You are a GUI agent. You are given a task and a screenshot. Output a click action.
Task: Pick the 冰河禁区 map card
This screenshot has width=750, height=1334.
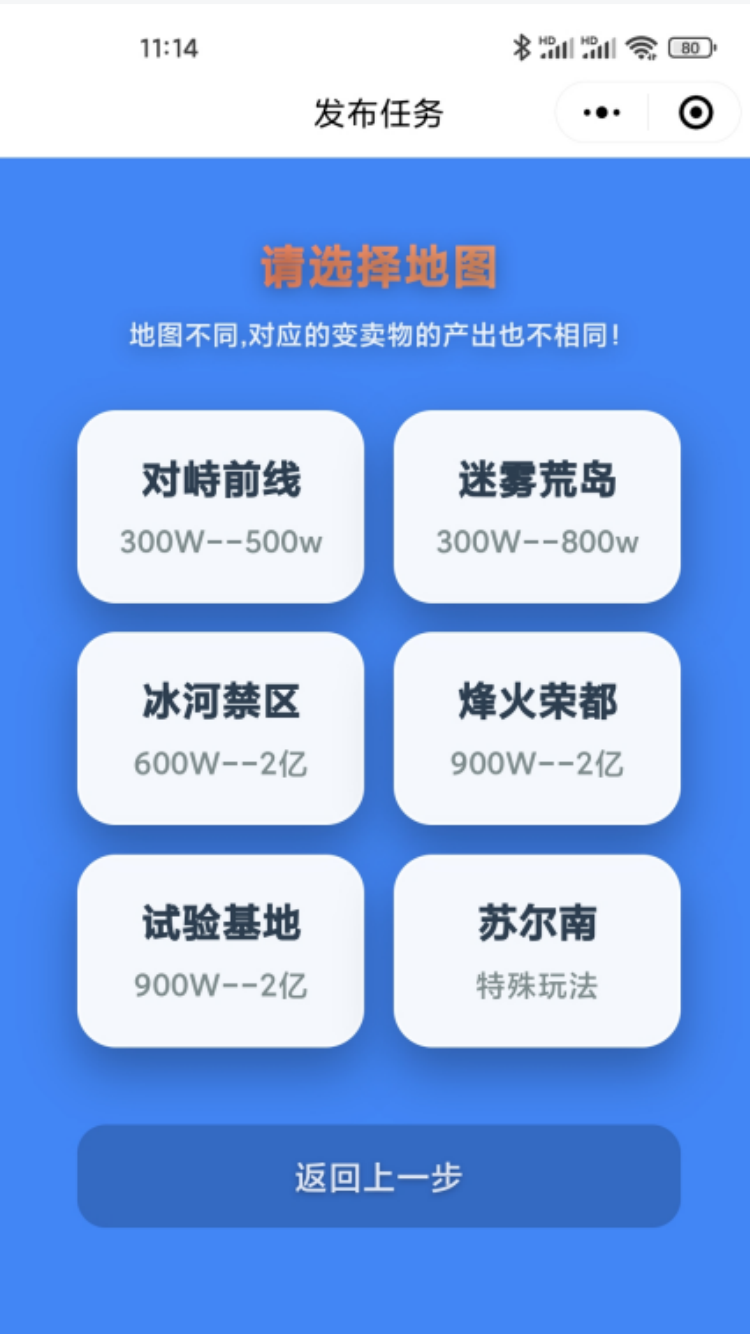221,729
